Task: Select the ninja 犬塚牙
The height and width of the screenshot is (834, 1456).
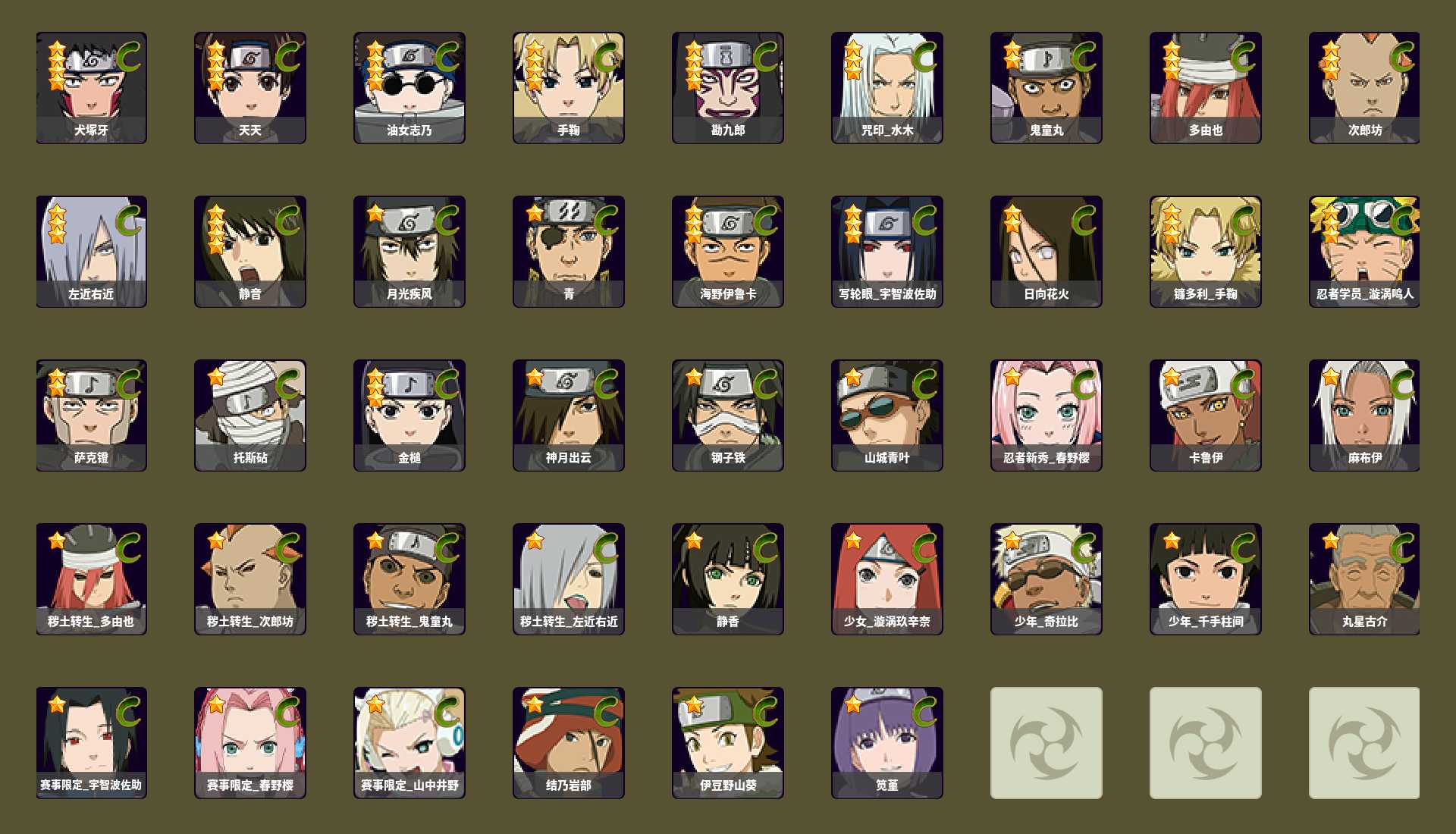Action: pos(91,87)
